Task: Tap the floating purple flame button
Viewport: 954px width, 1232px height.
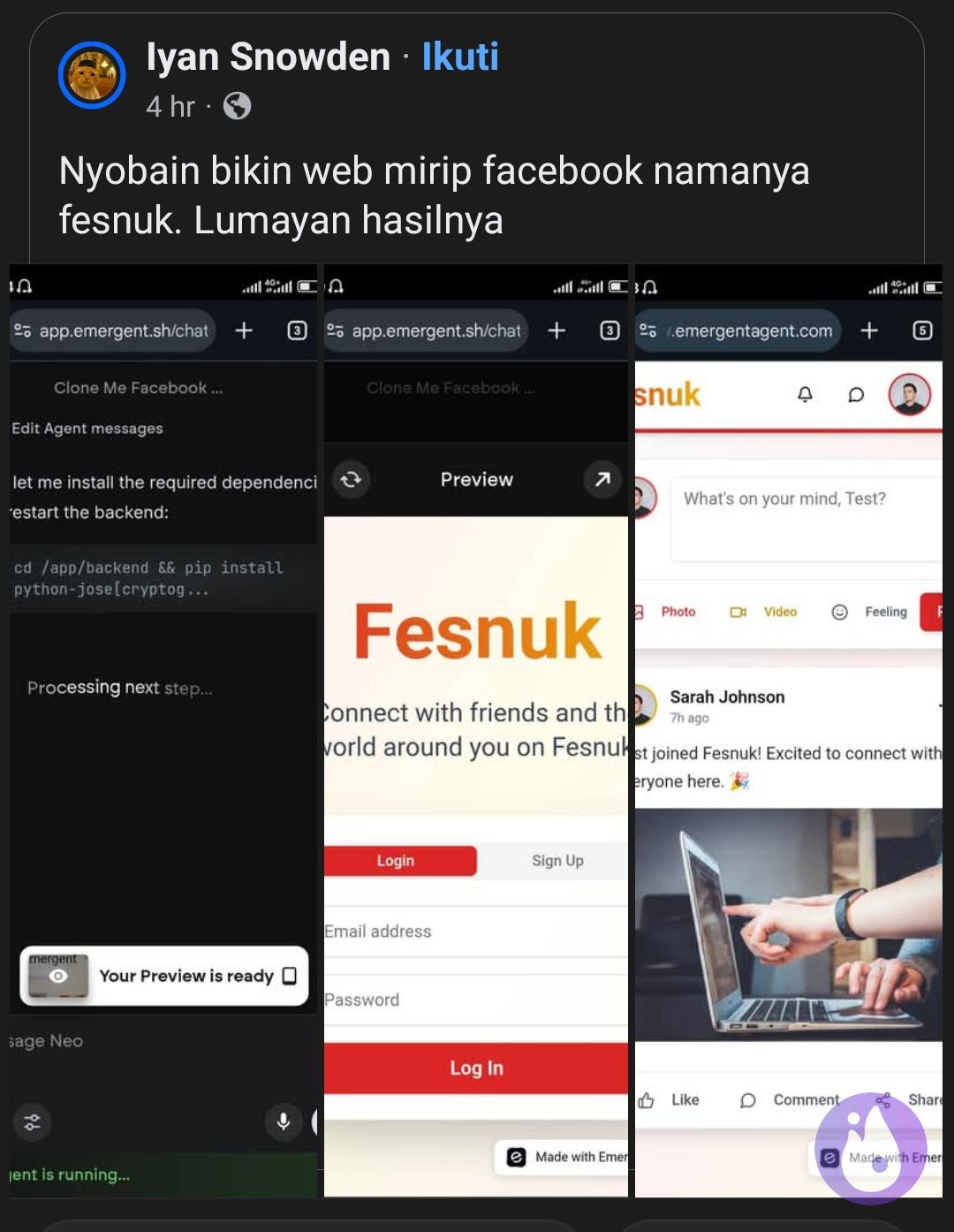Action: [x=870, y=1148]
